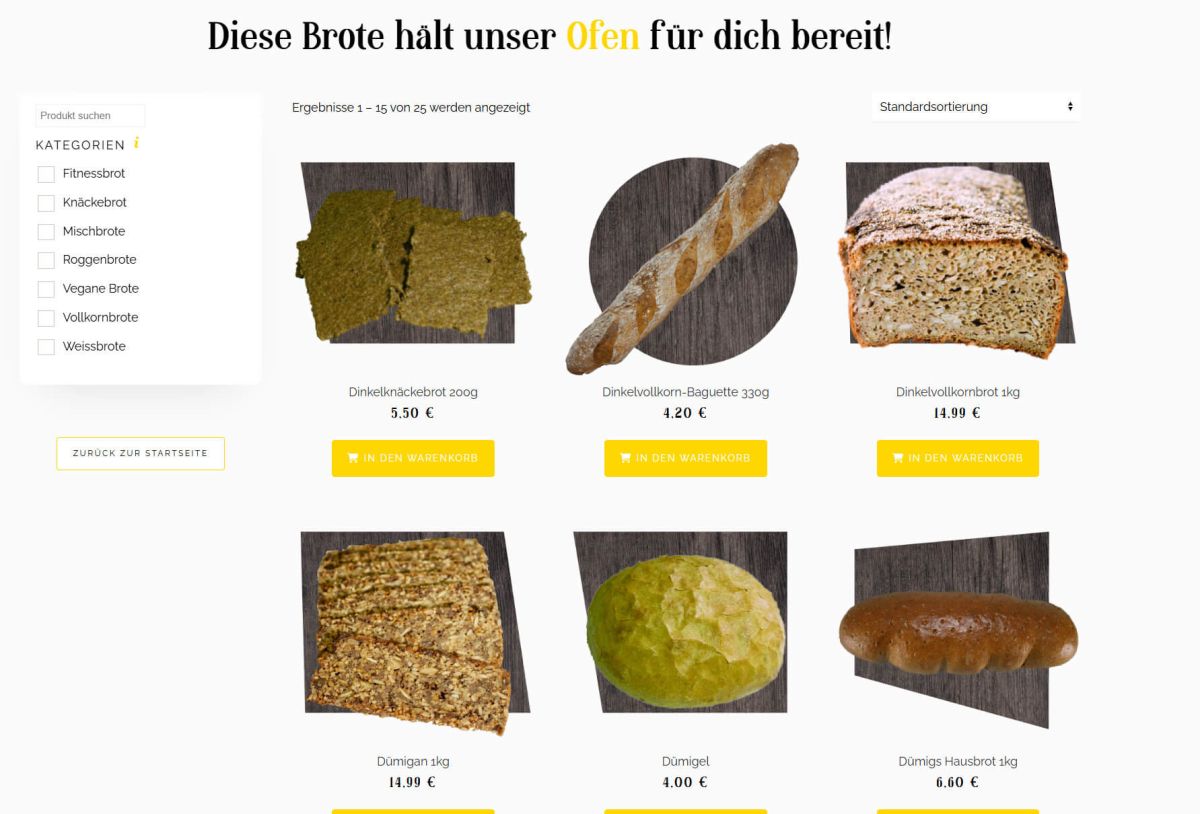1200x814 pixels.
Task: Select the Knäckebrot checkbox
Action: 46,203
